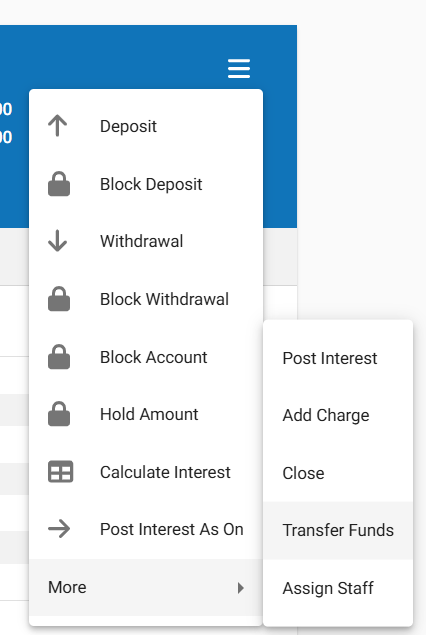This screenshot has height=635, width=426.
Task: Open Hold Amount action
Action: point(146,414)
